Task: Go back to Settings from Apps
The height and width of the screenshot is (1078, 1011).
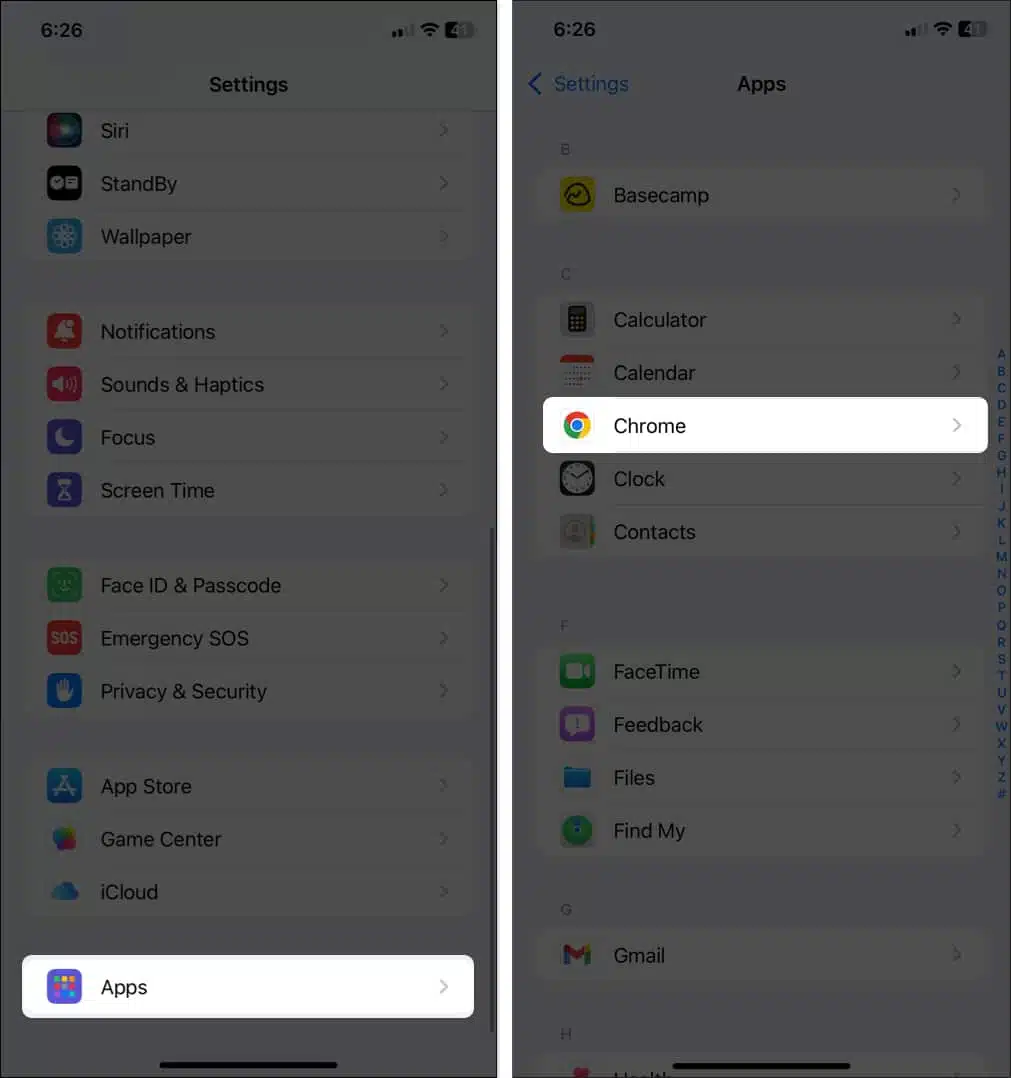Action: tap(578, 84)
